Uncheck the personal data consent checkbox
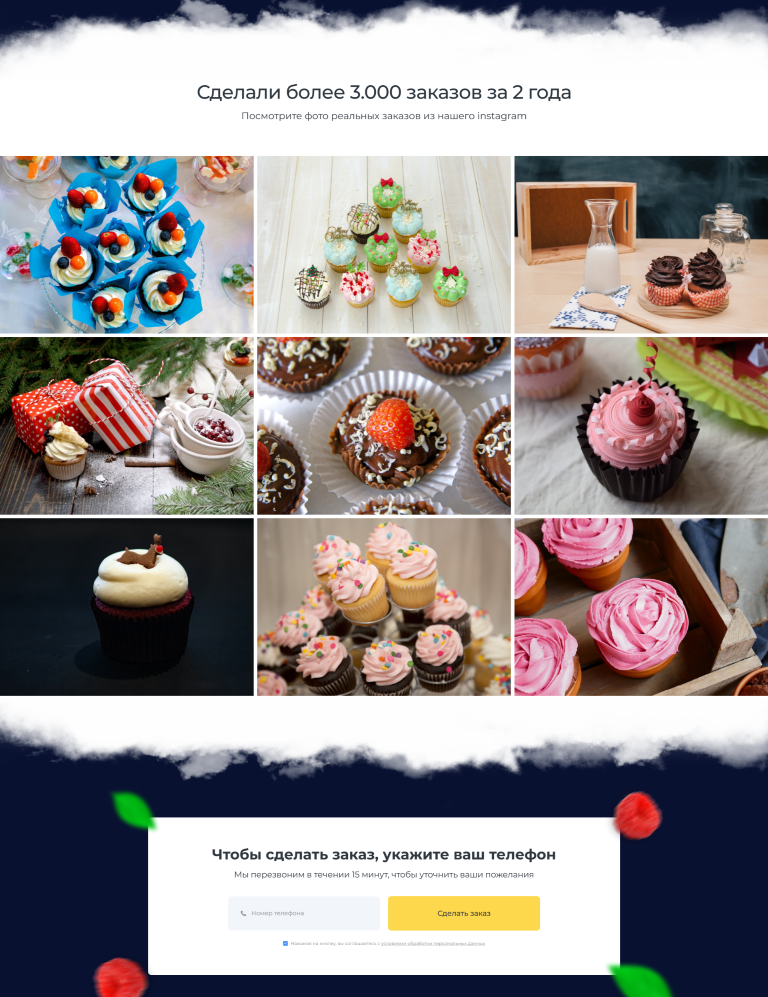768x997 pixels. pos(285,943)
